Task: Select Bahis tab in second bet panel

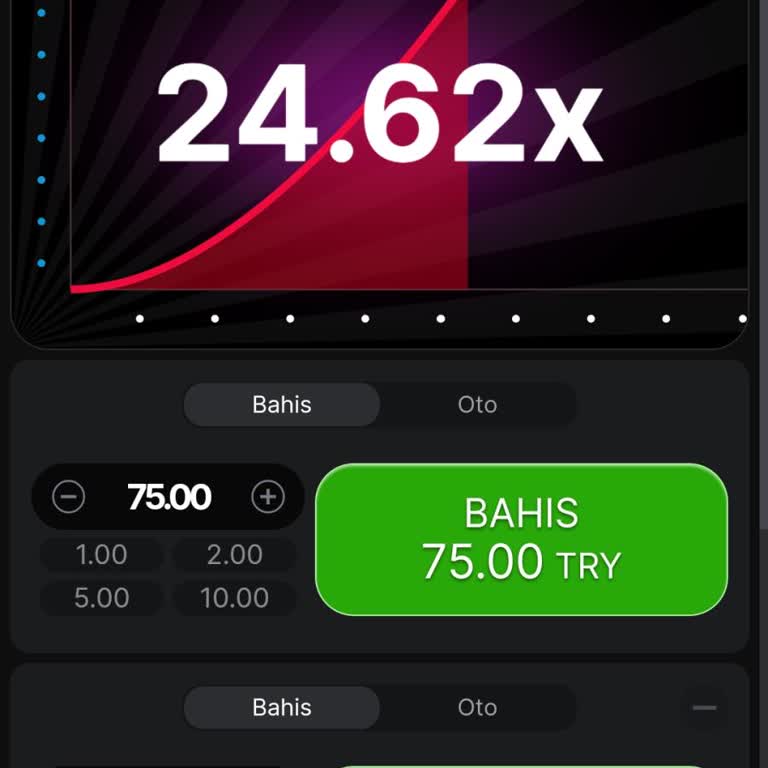Action: pos(282,707)
